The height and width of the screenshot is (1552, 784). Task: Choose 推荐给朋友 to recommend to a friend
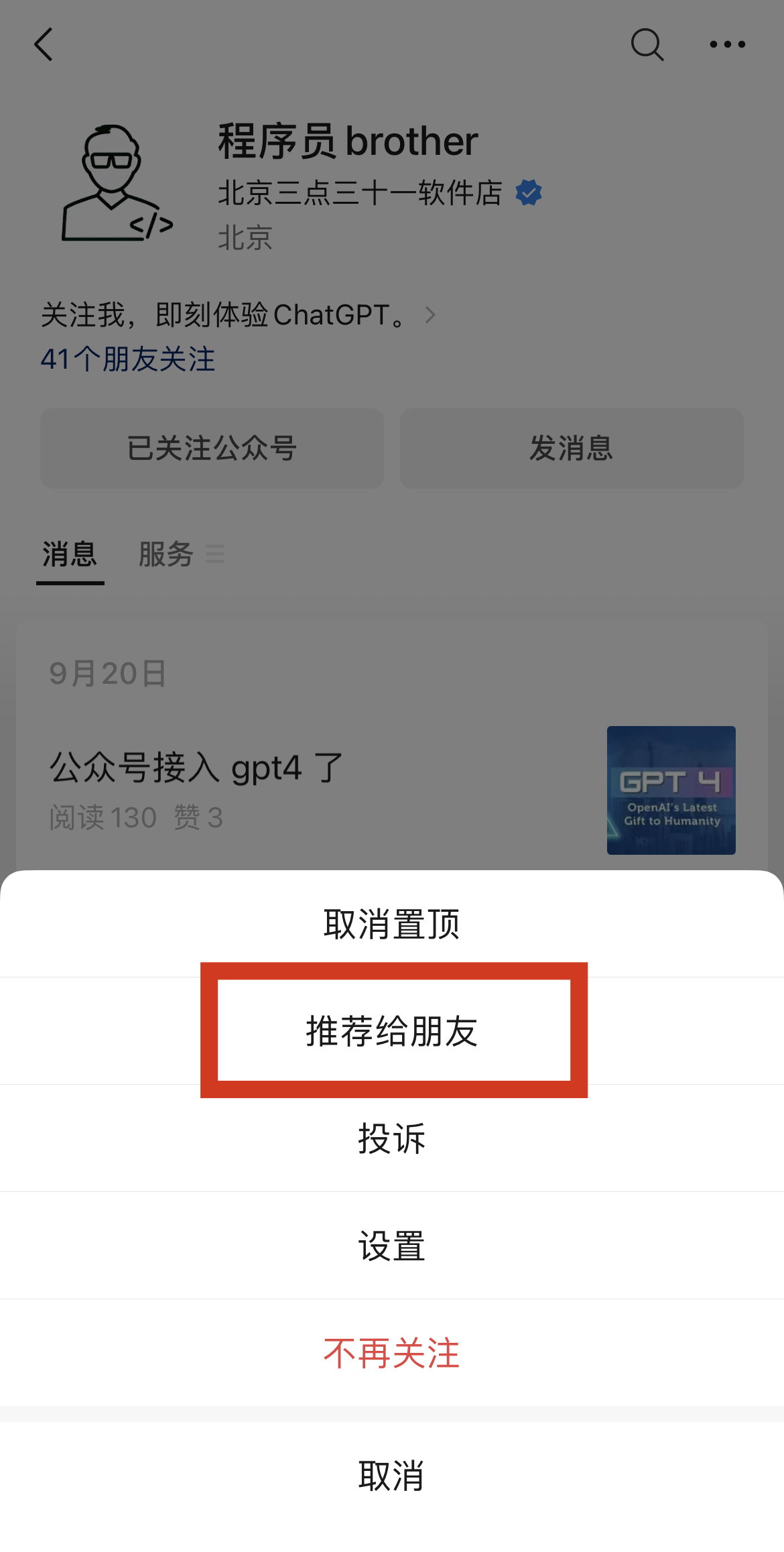pyautogui.click(x=392, y=1031)
